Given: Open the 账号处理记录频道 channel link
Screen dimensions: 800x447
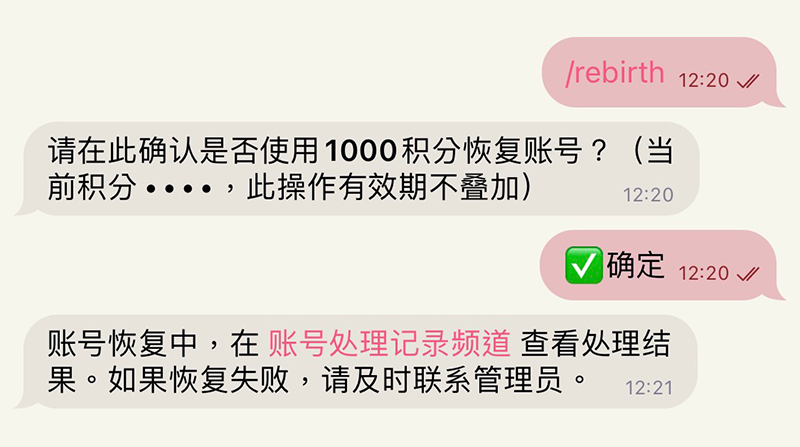Looking at the screenshot, I should tap(389, 343).
